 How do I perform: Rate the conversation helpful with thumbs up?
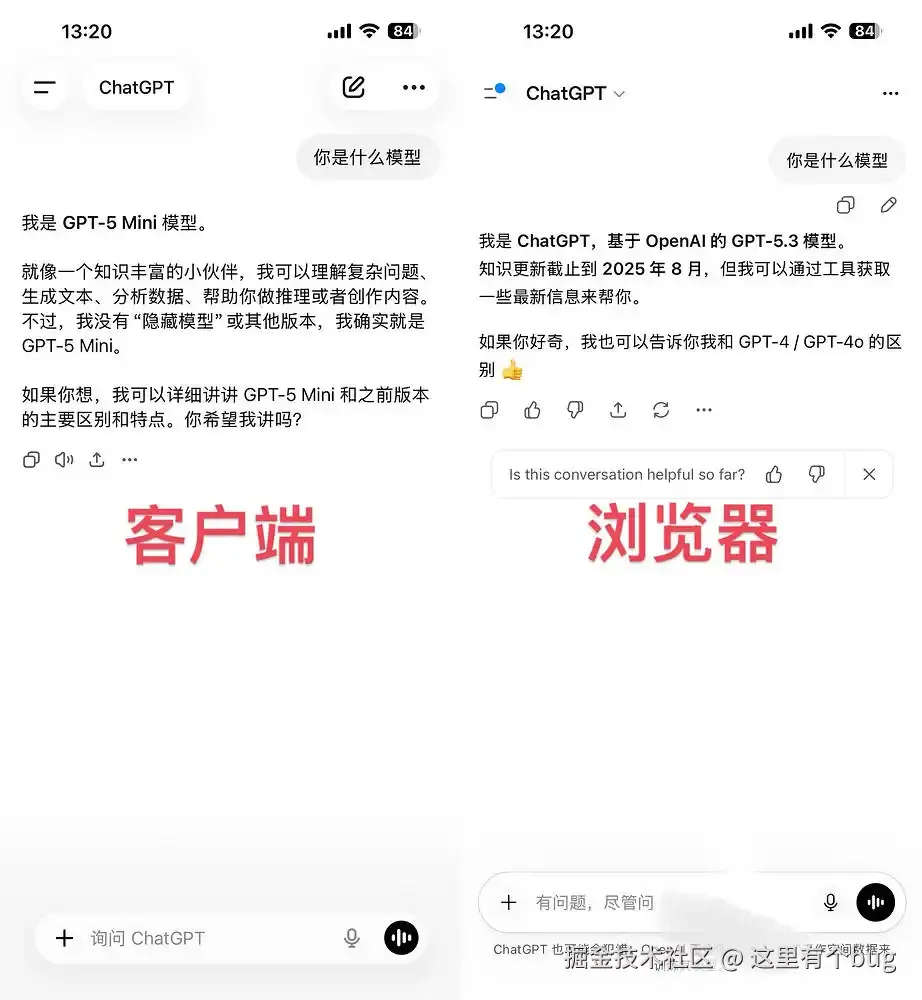pyautogui.click(x=773, y=474)
